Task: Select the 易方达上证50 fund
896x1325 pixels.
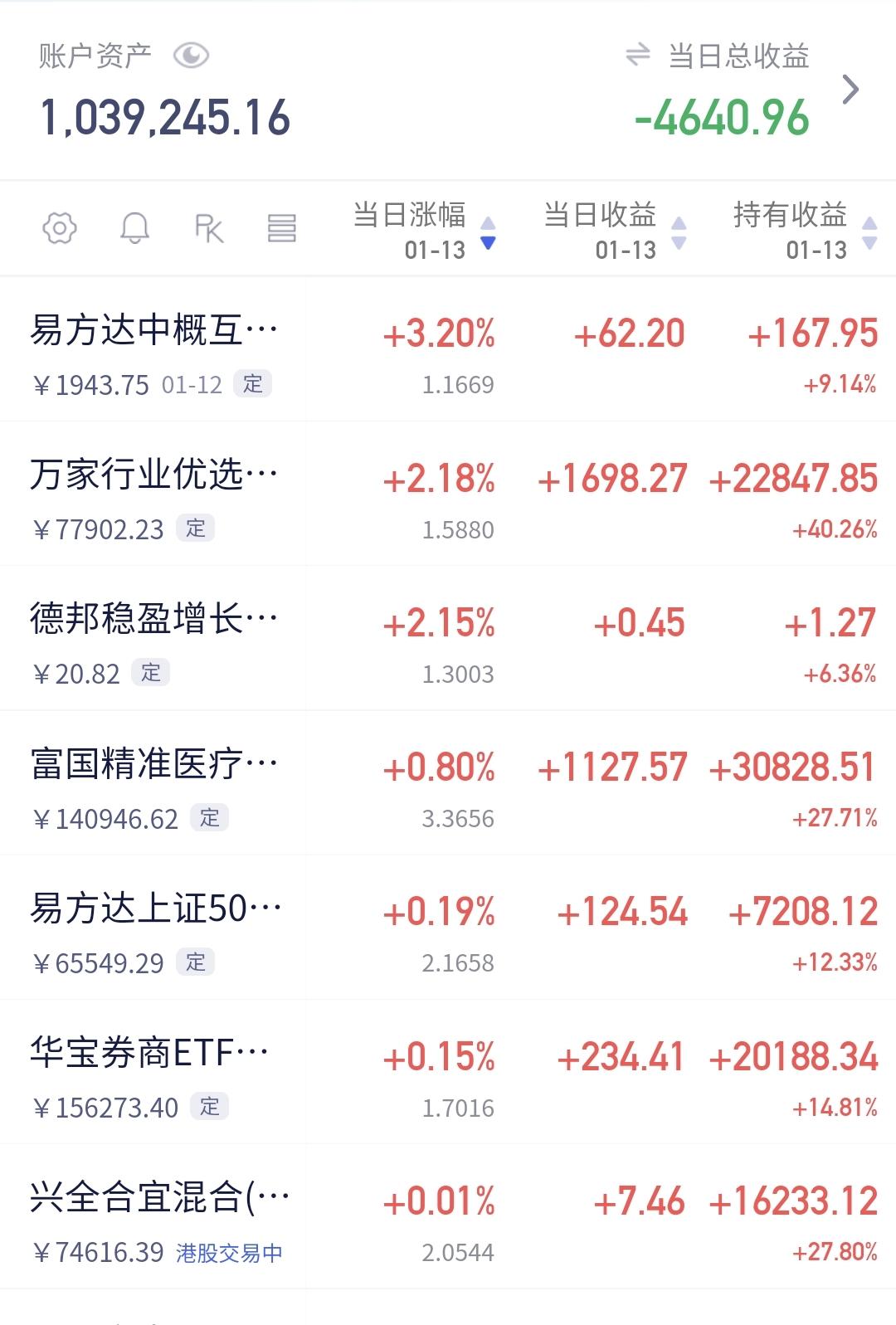Action: [x=448, y=927]
